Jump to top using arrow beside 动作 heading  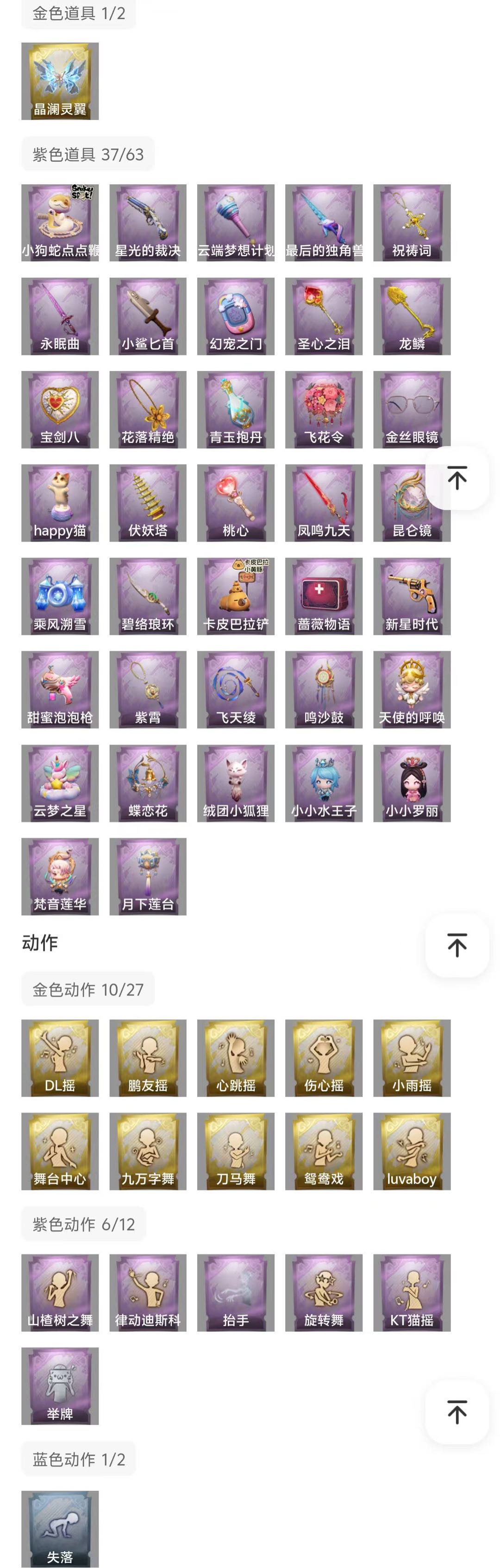tap(457, 945)
